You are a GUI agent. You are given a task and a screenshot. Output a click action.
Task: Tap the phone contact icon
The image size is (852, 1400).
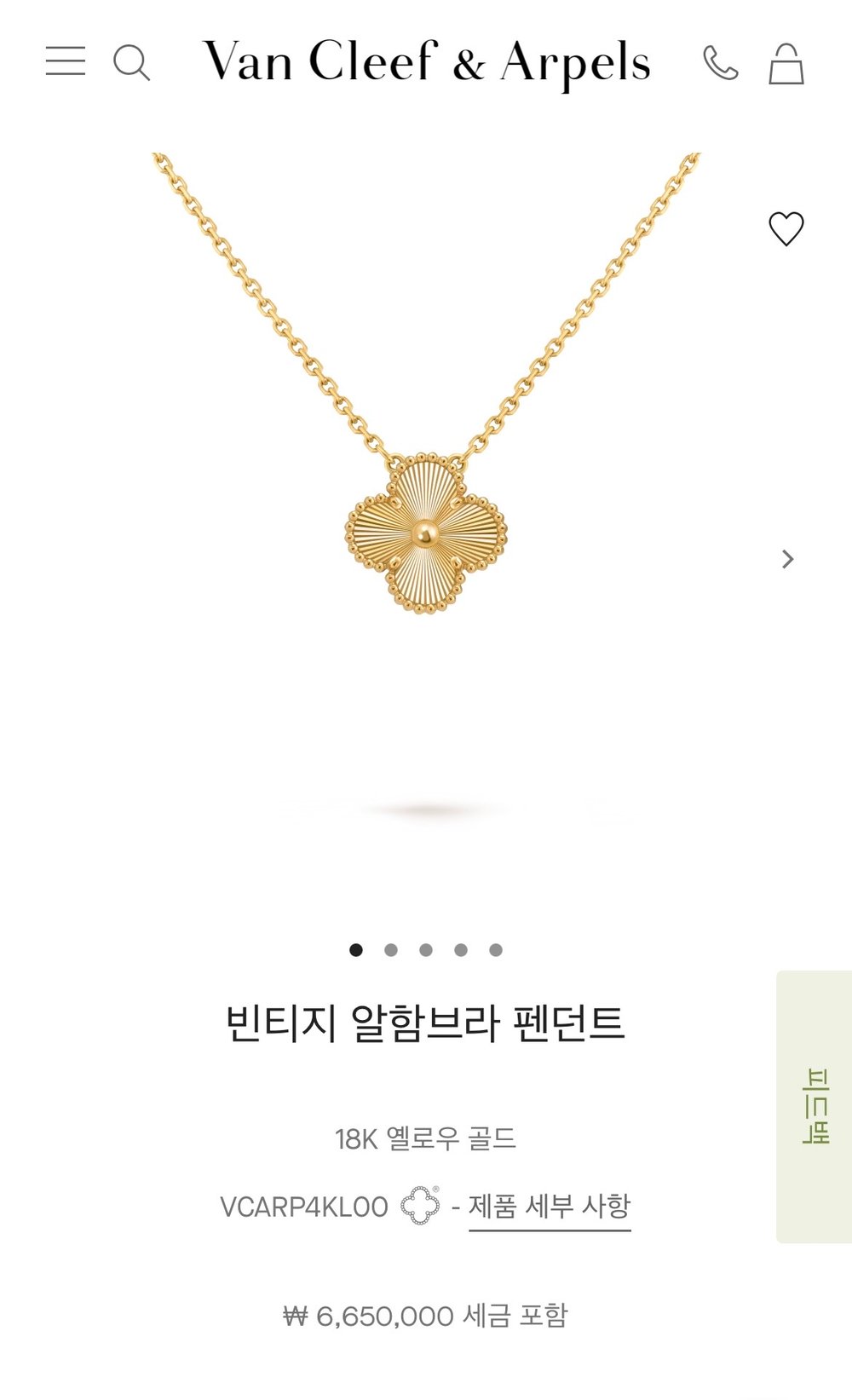pyautogui.click(x=720, y=63)
